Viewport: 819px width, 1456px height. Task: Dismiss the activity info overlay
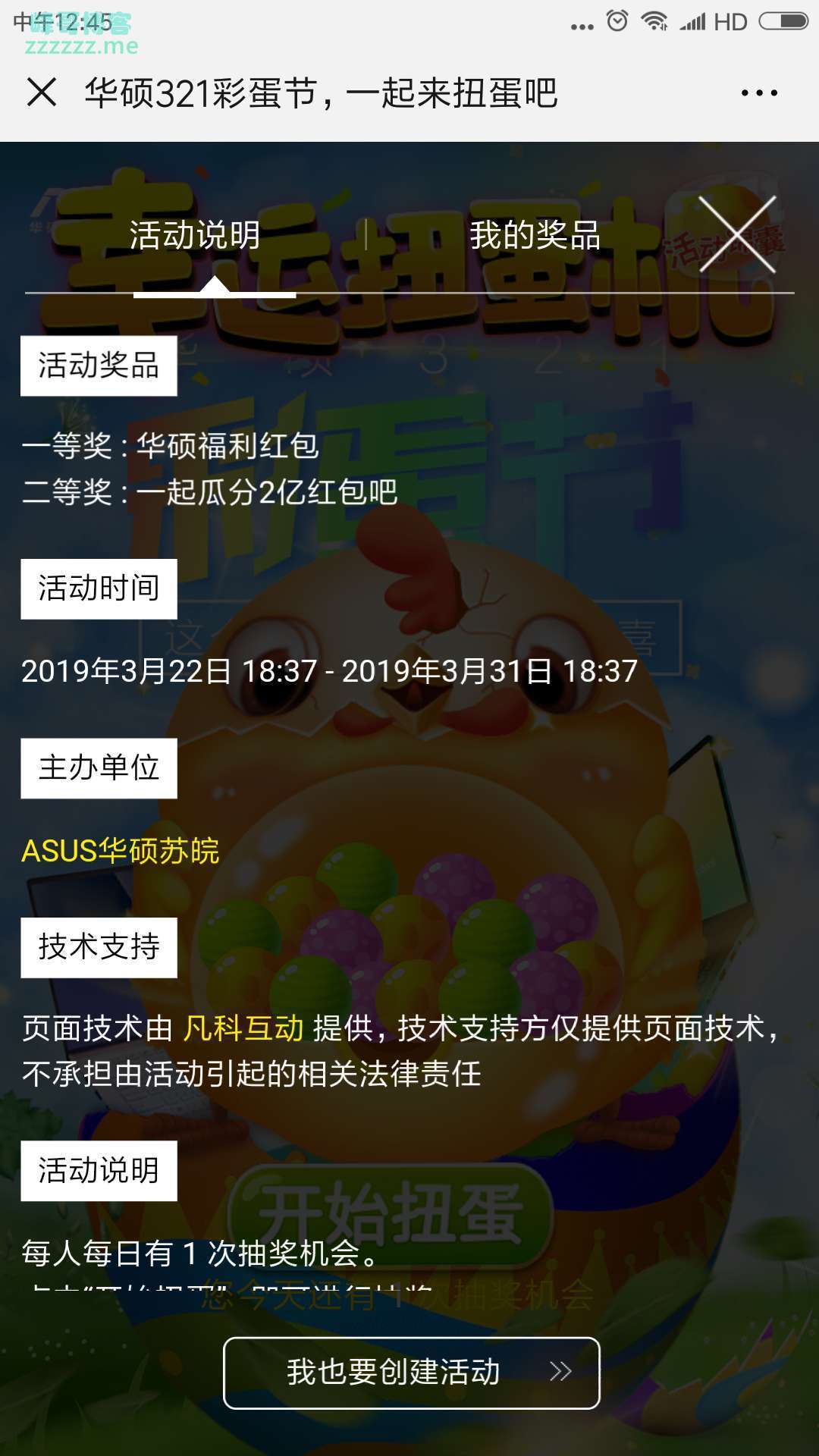(x=737, y=234)
